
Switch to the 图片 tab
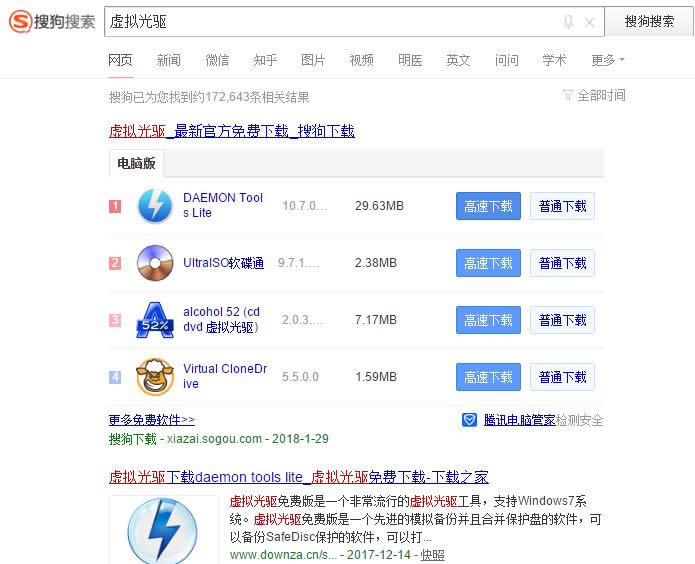tap(313, 60)
